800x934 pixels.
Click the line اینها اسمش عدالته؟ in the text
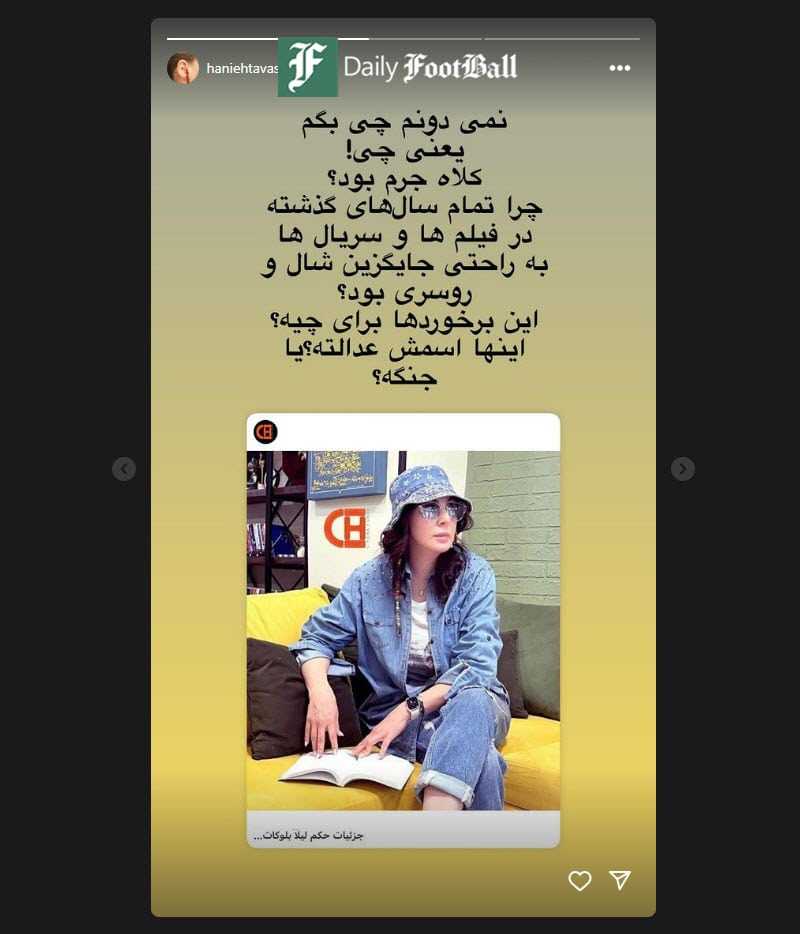[400, 348]
